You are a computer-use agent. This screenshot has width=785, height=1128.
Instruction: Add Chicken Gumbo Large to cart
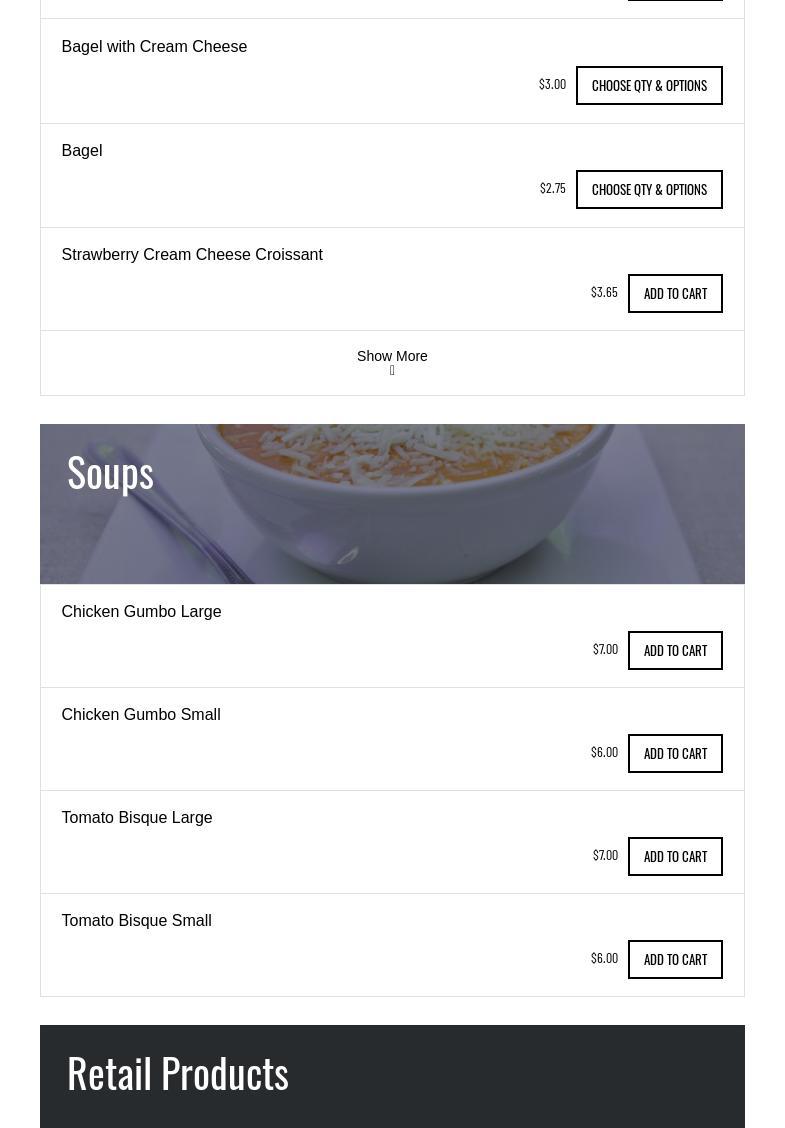(675, 650)
